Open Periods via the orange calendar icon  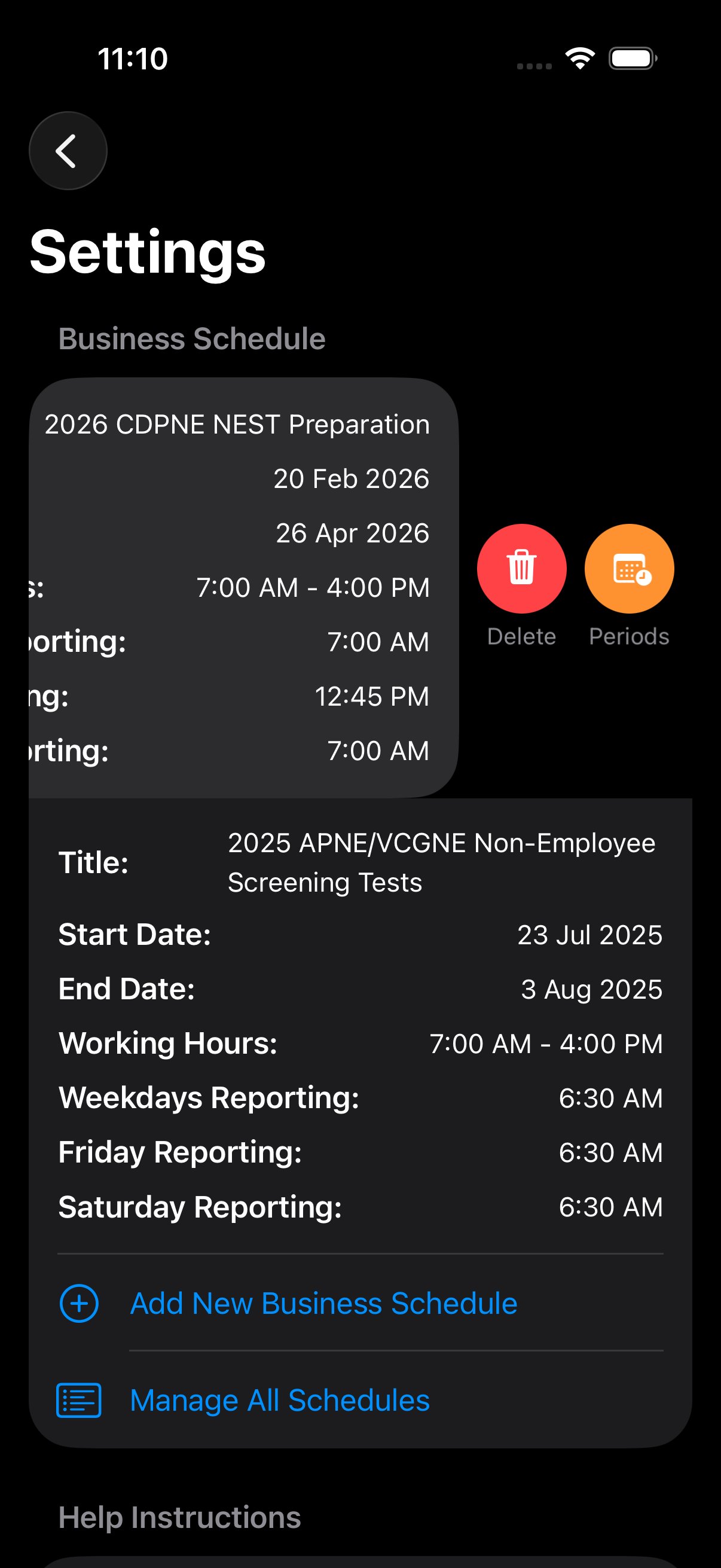629,568
